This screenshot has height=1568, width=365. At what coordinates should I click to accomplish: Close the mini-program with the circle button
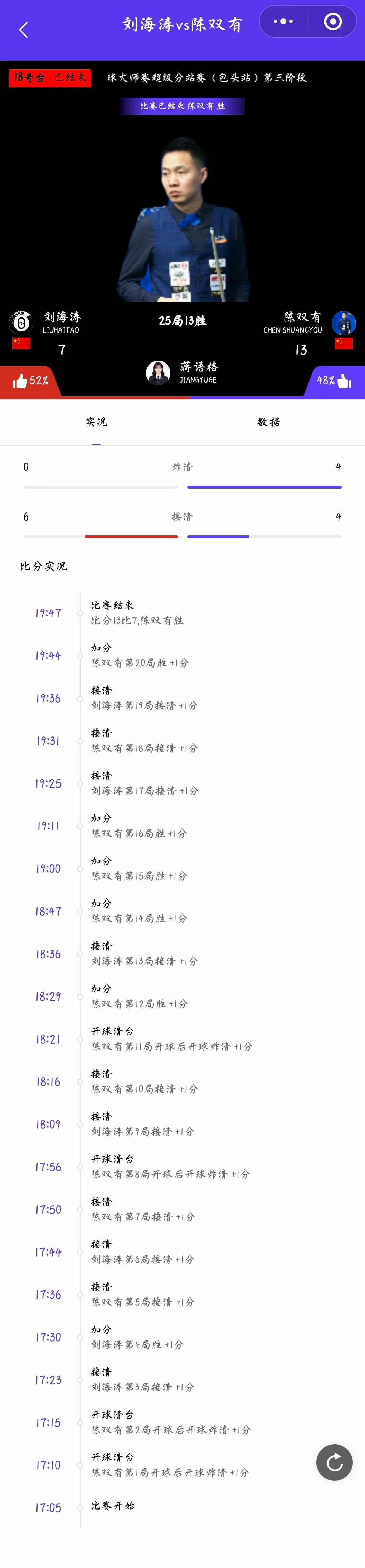click(x=333, y=22)
